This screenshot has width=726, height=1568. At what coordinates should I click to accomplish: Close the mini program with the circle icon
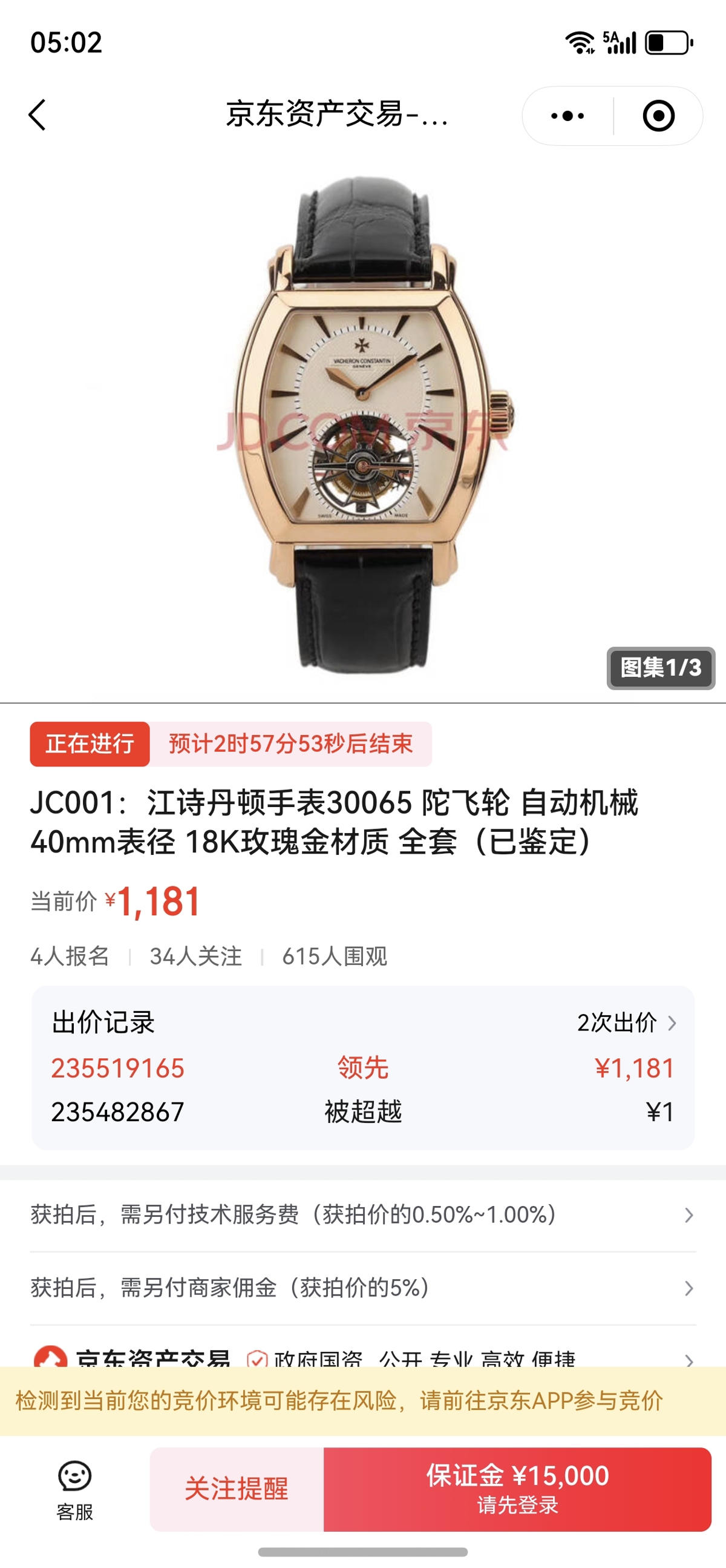(658, 116)
